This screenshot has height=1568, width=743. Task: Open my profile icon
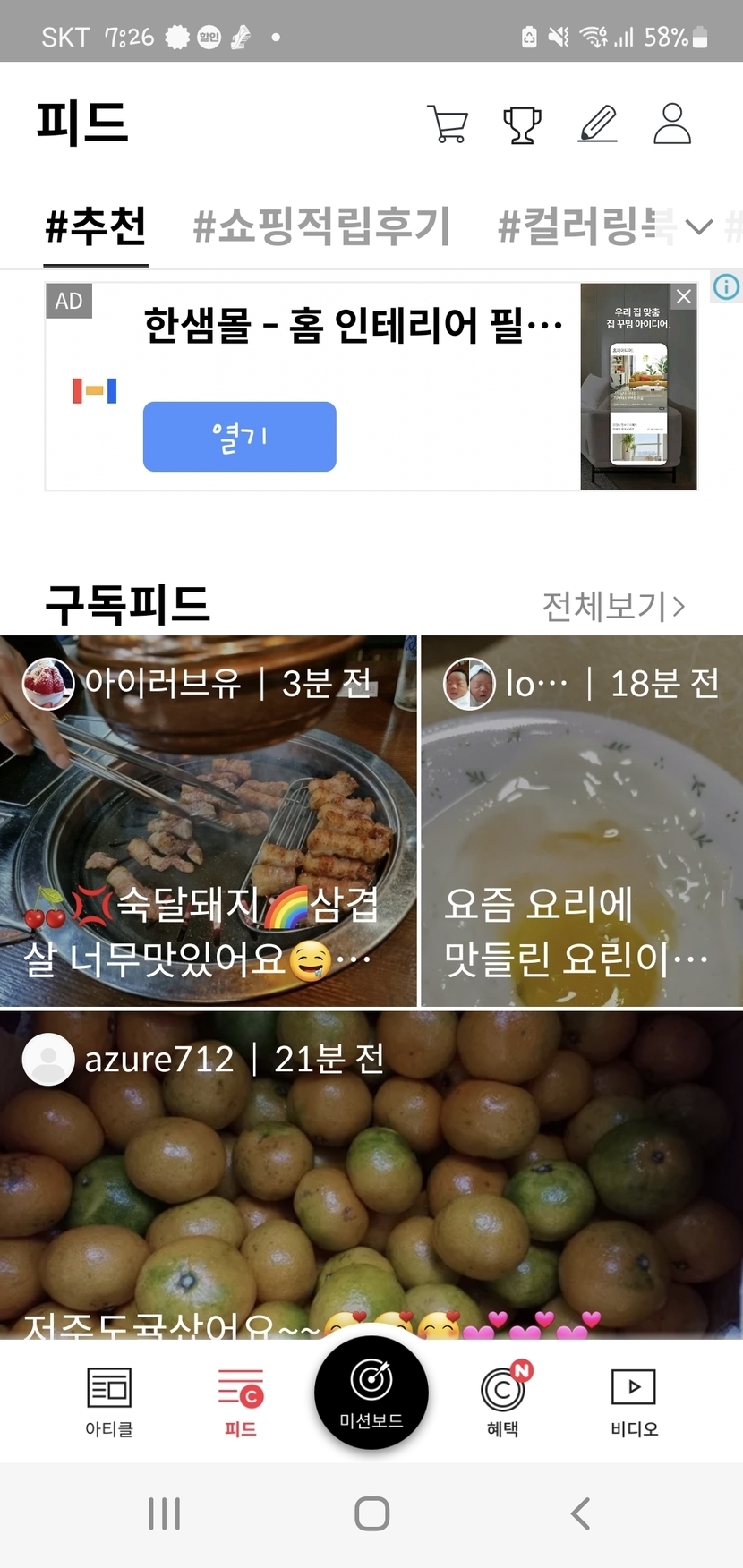671,124
